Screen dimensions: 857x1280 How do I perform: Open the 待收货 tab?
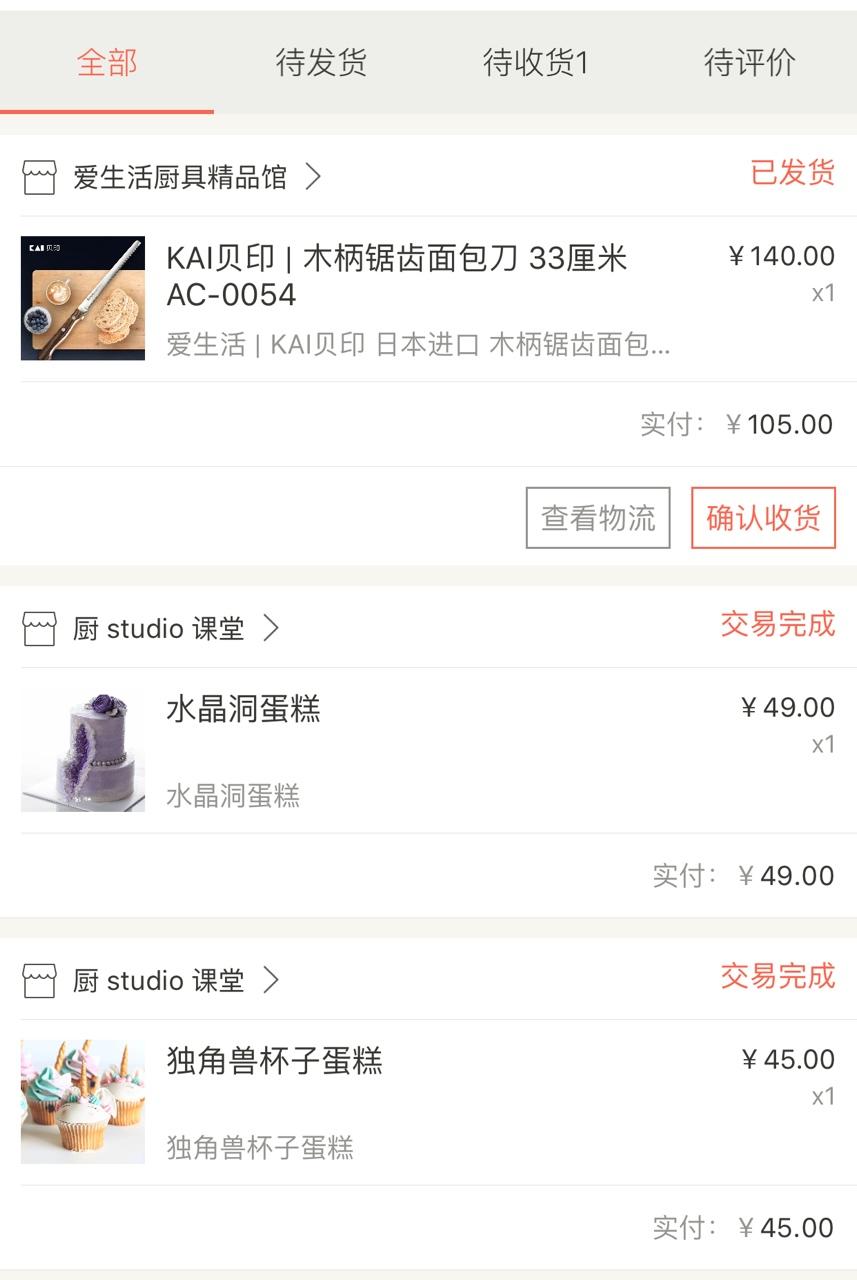[x=535, y=63]
